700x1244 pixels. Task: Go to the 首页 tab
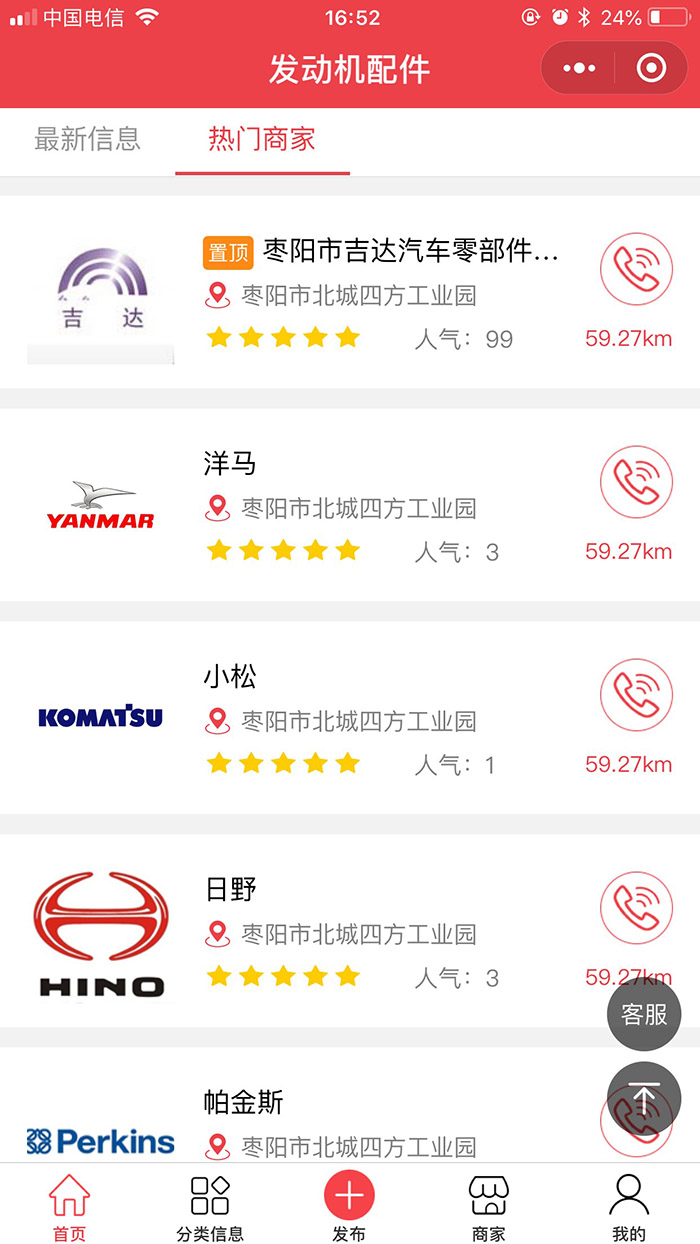click(x=69, y=1206)
